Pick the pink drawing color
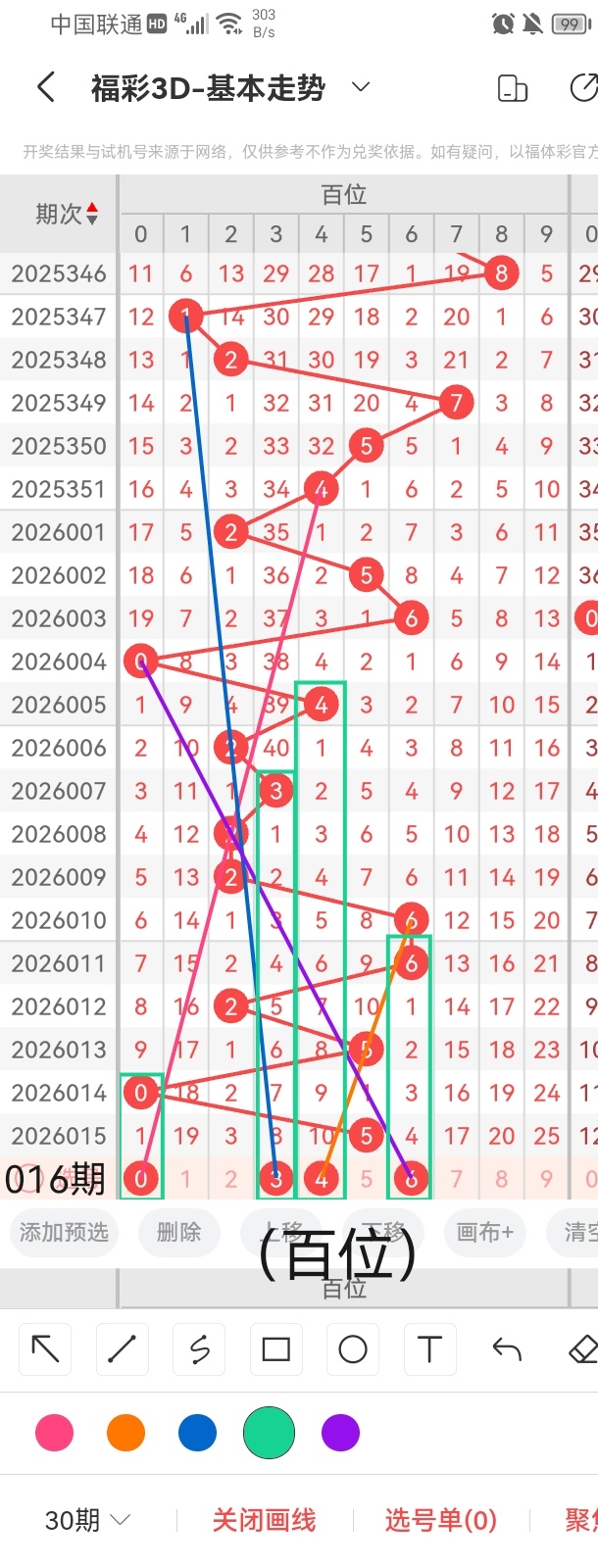Image resolution: width=598 pixels, height=1568 pixels. click(x=54, y=1433)
